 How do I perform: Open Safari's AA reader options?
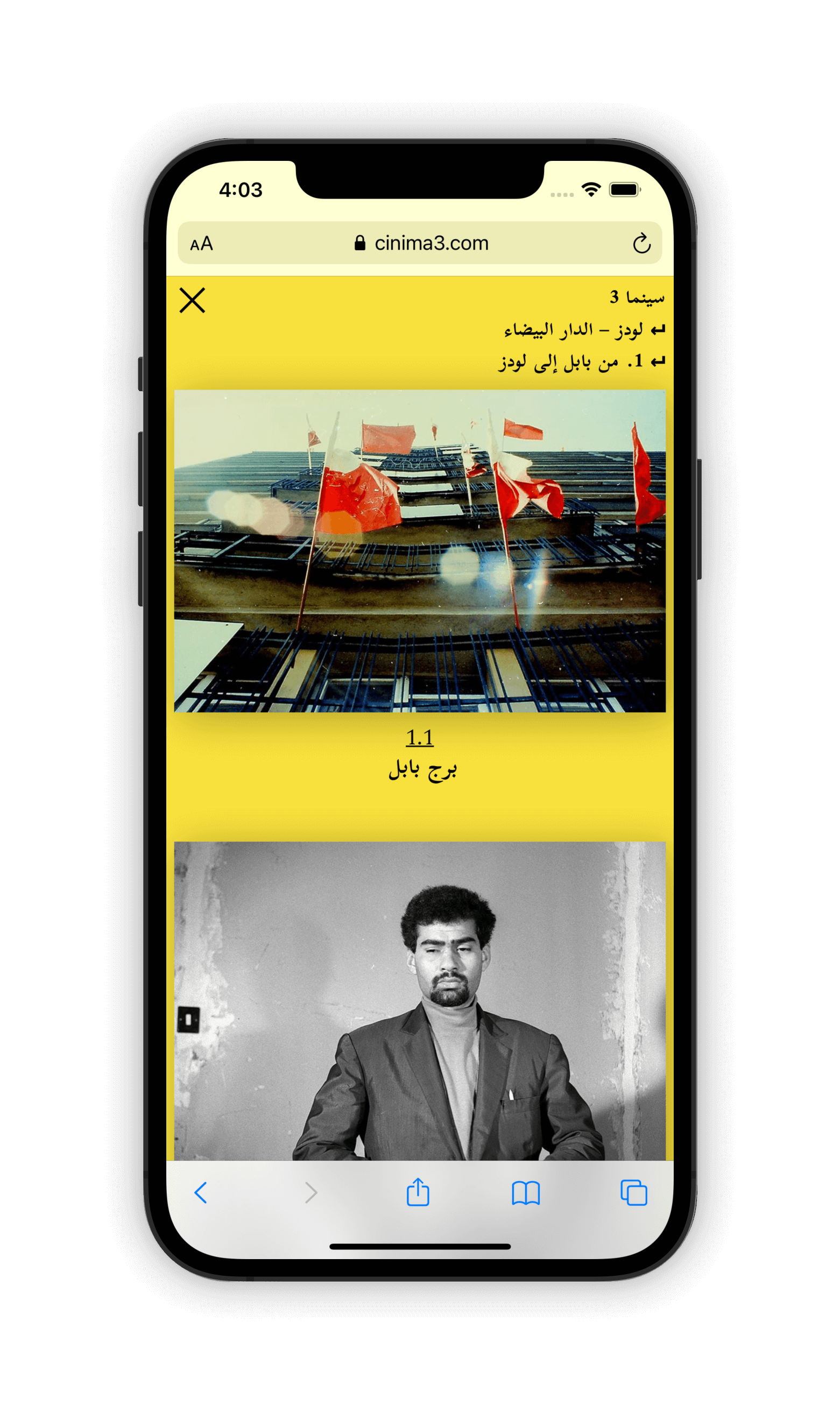tap(201, 244)
